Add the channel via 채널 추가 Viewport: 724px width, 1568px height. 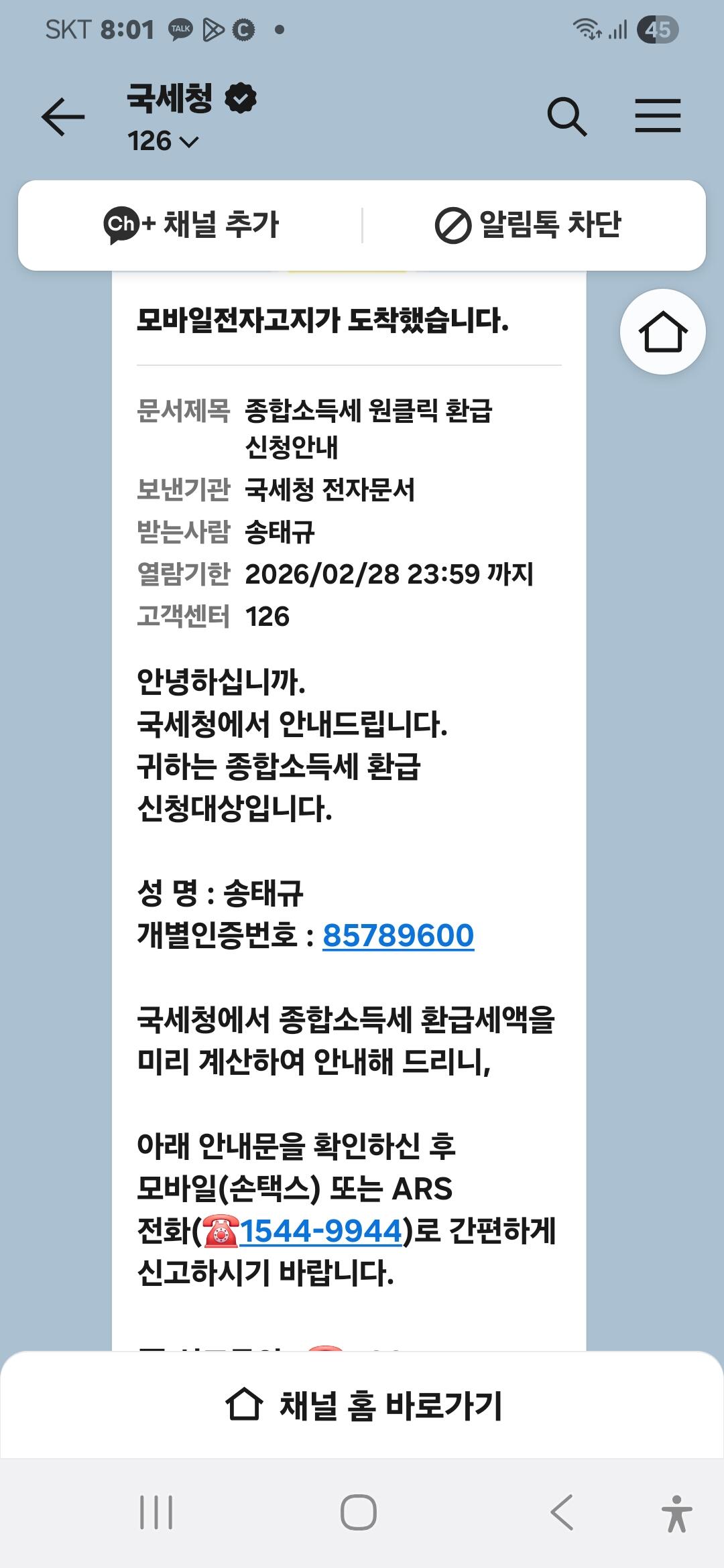point(192,224)
